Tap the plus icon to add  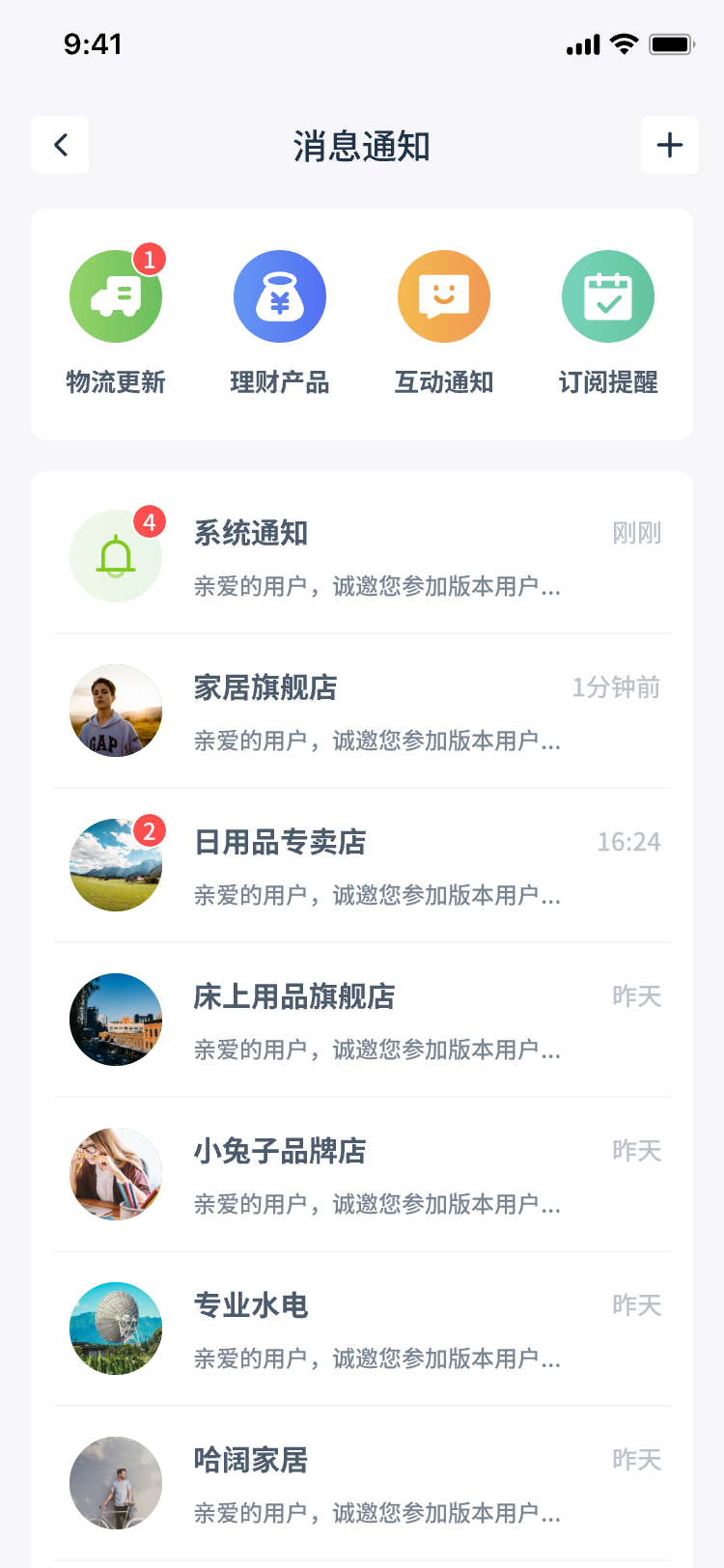point(669,145)
